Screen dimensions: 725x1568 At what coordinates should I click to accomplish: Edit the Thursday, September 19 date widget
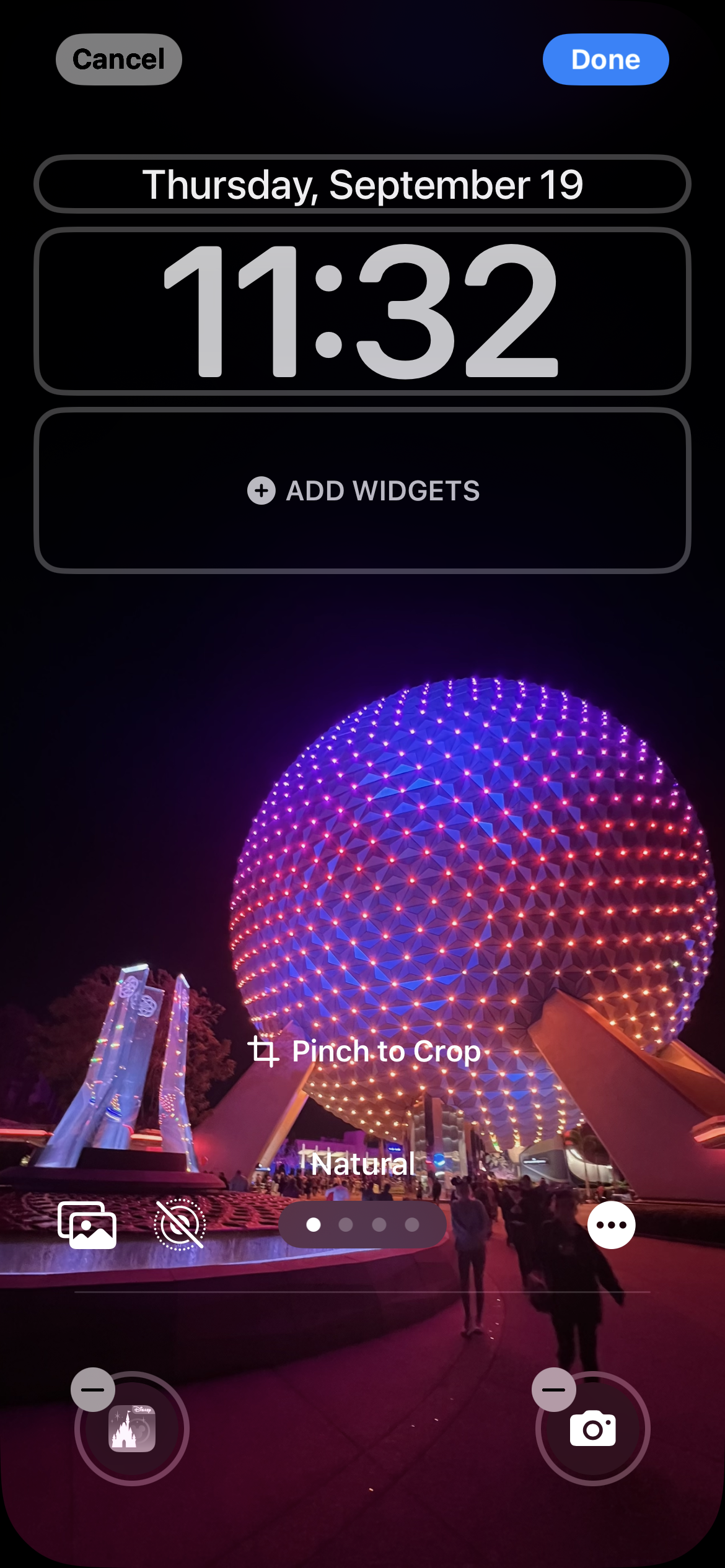click(362, 185)
